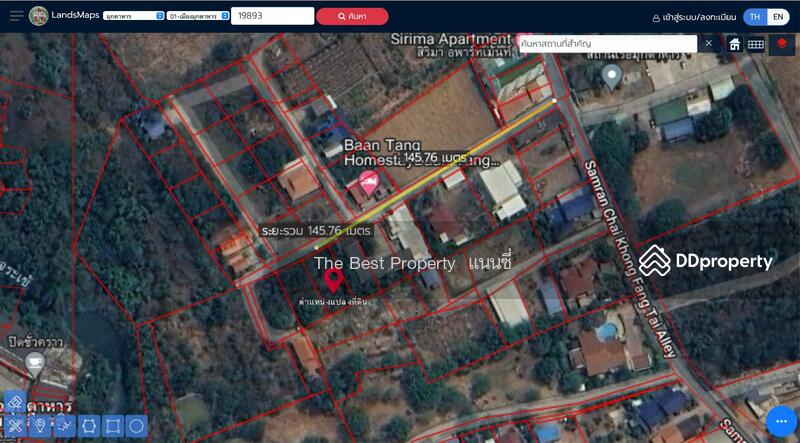The height and width of the screenshot is (443, 800).
Task: Switch language to TH
Action: point(756,17)
